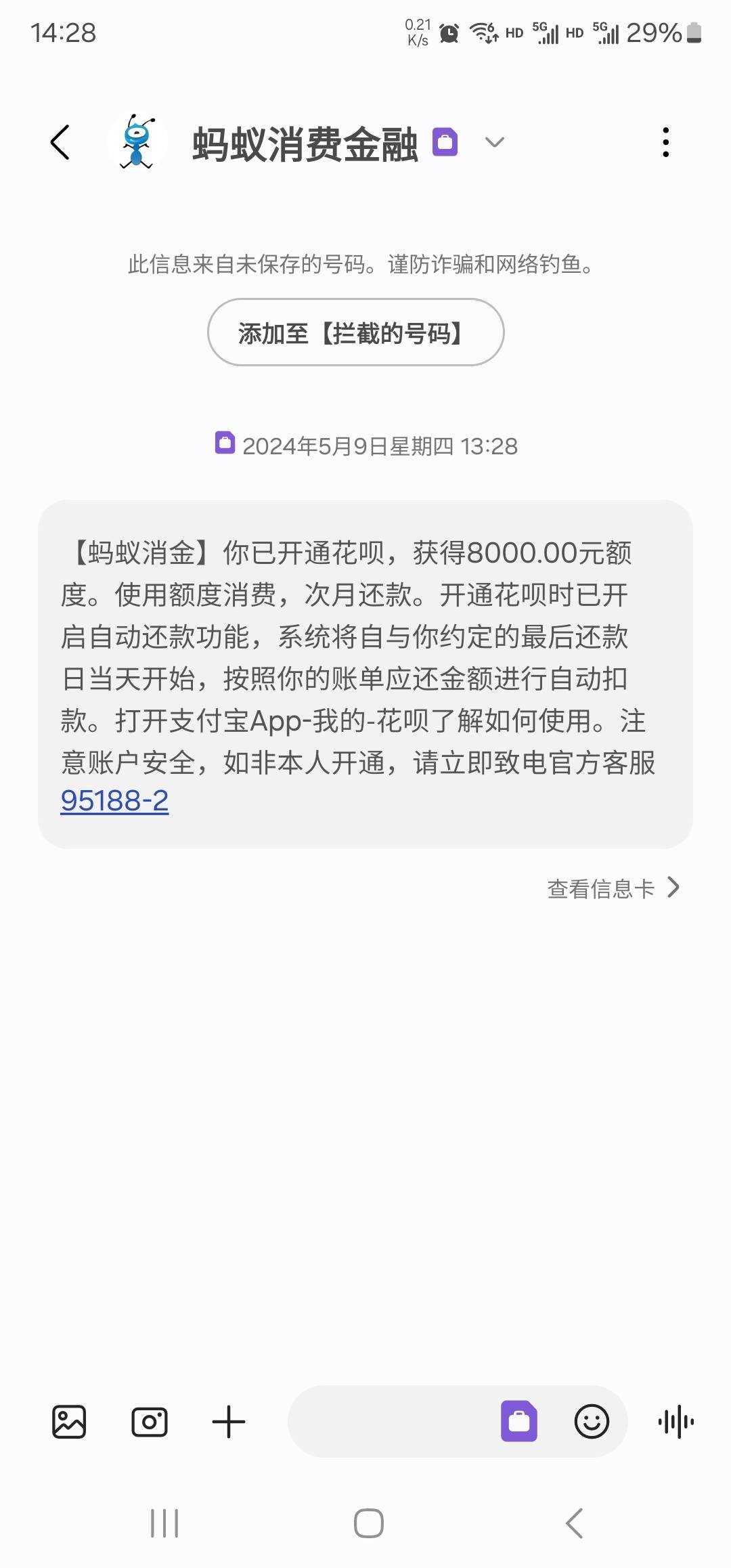Open the three-dot overflow menu

(x=666, y=142)
